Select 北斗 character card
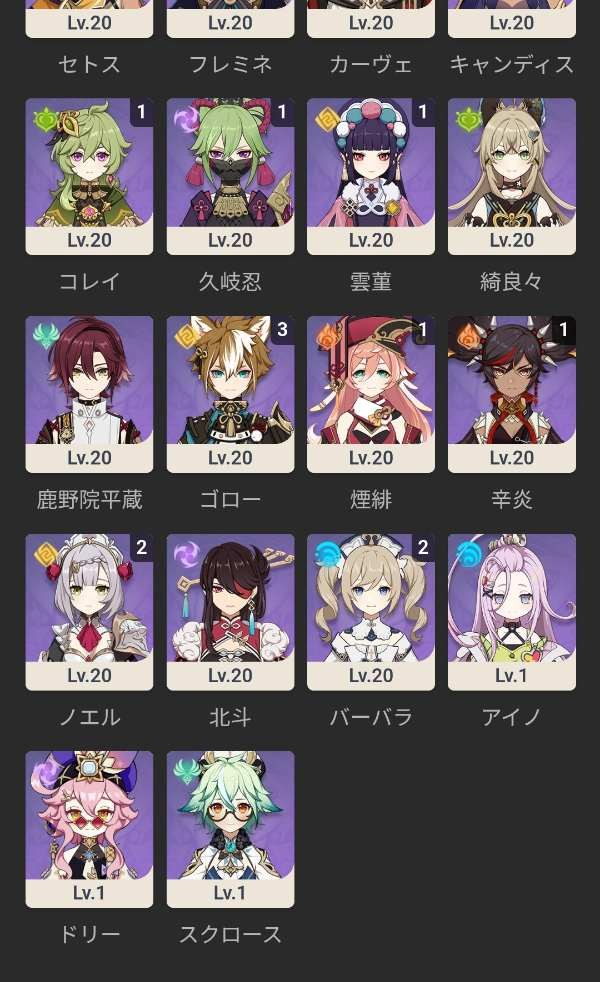The image size is (600, 982). click(230, 611)
